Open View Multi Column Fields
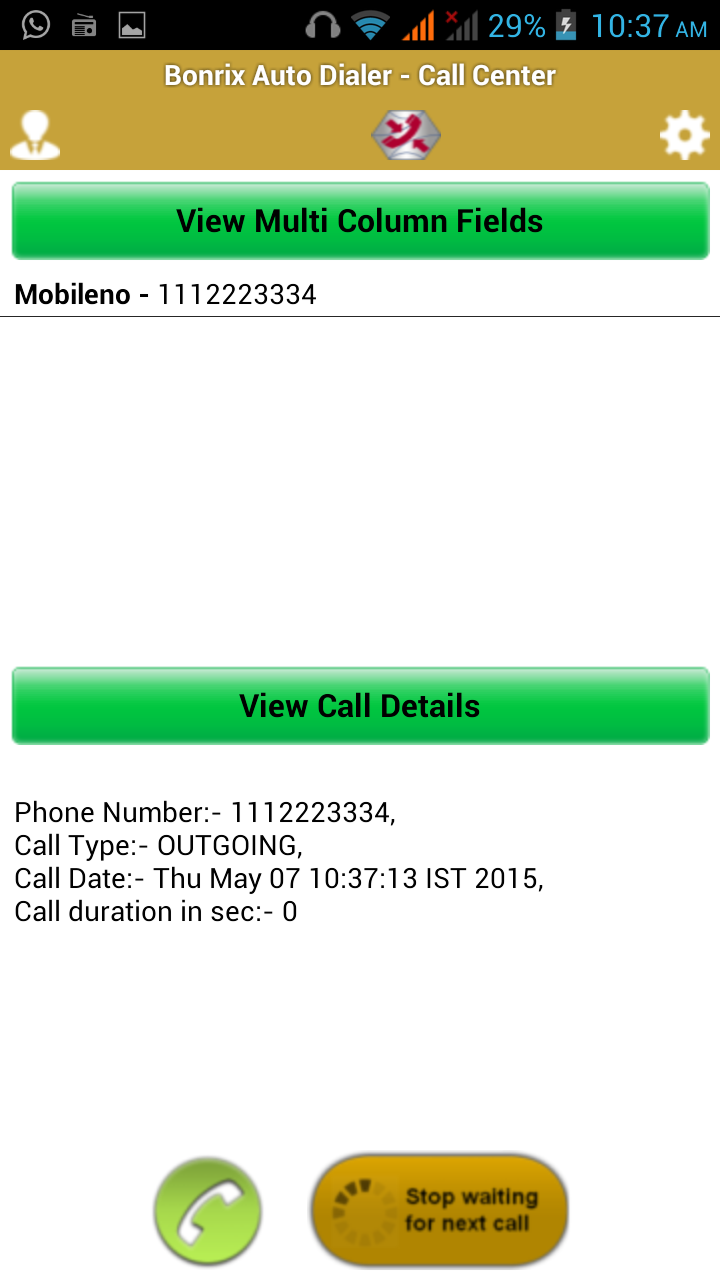This screenshot has width=720, height=1280. [x=360, y=221]
